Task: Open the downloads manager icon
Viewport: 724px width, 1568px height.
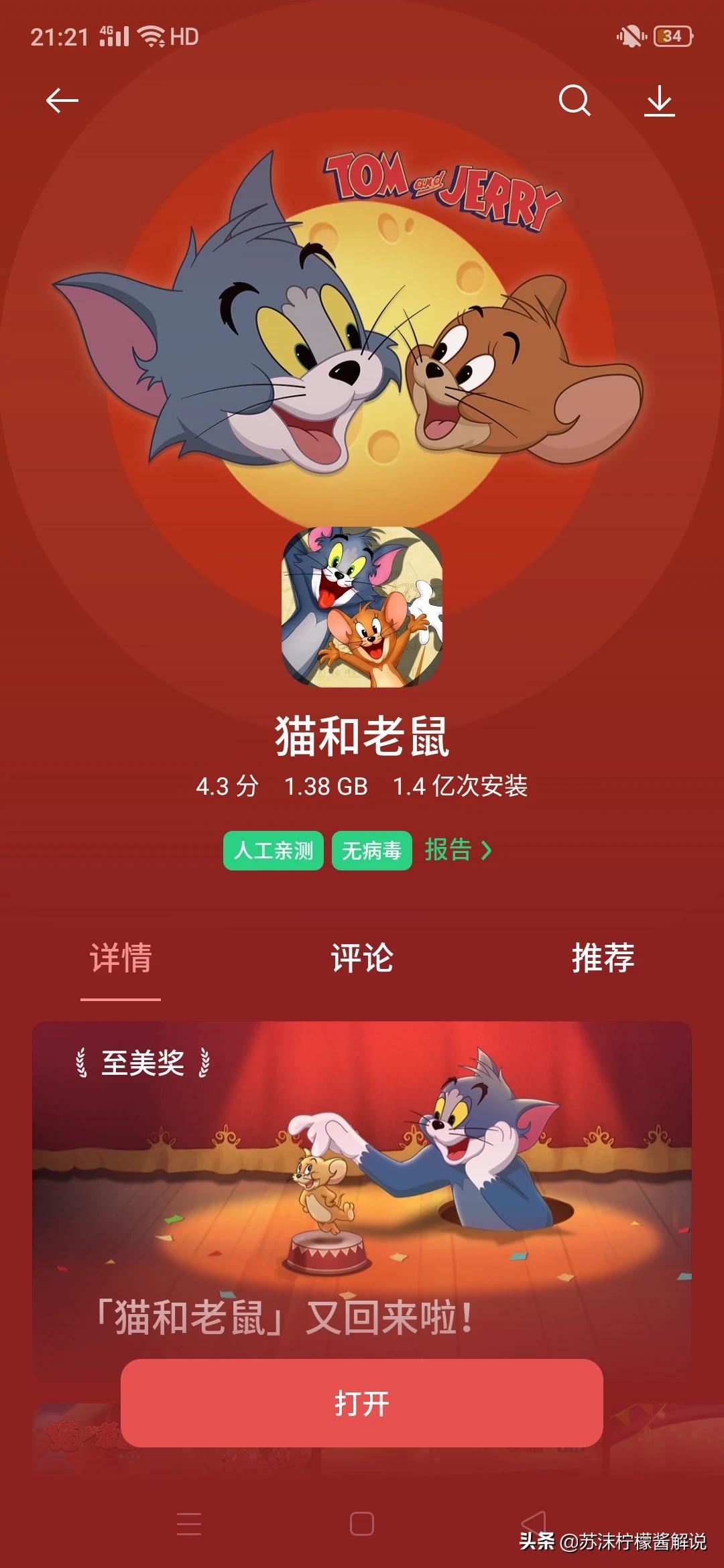Action: pos(660,101)
